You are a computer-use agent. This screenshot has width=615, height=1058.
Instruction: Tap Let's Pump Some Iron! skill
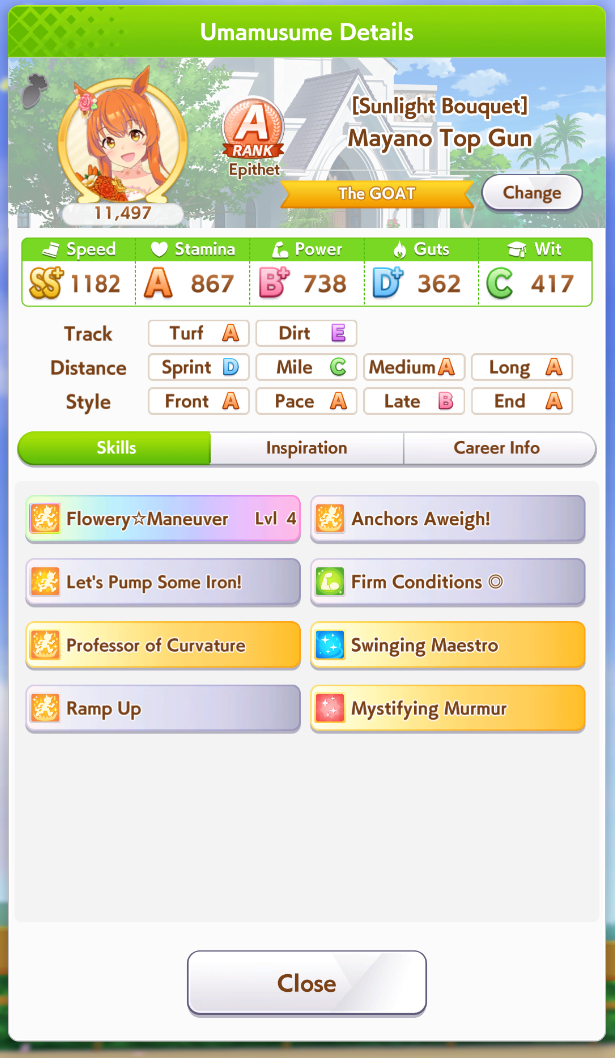(x=163, y=582)
